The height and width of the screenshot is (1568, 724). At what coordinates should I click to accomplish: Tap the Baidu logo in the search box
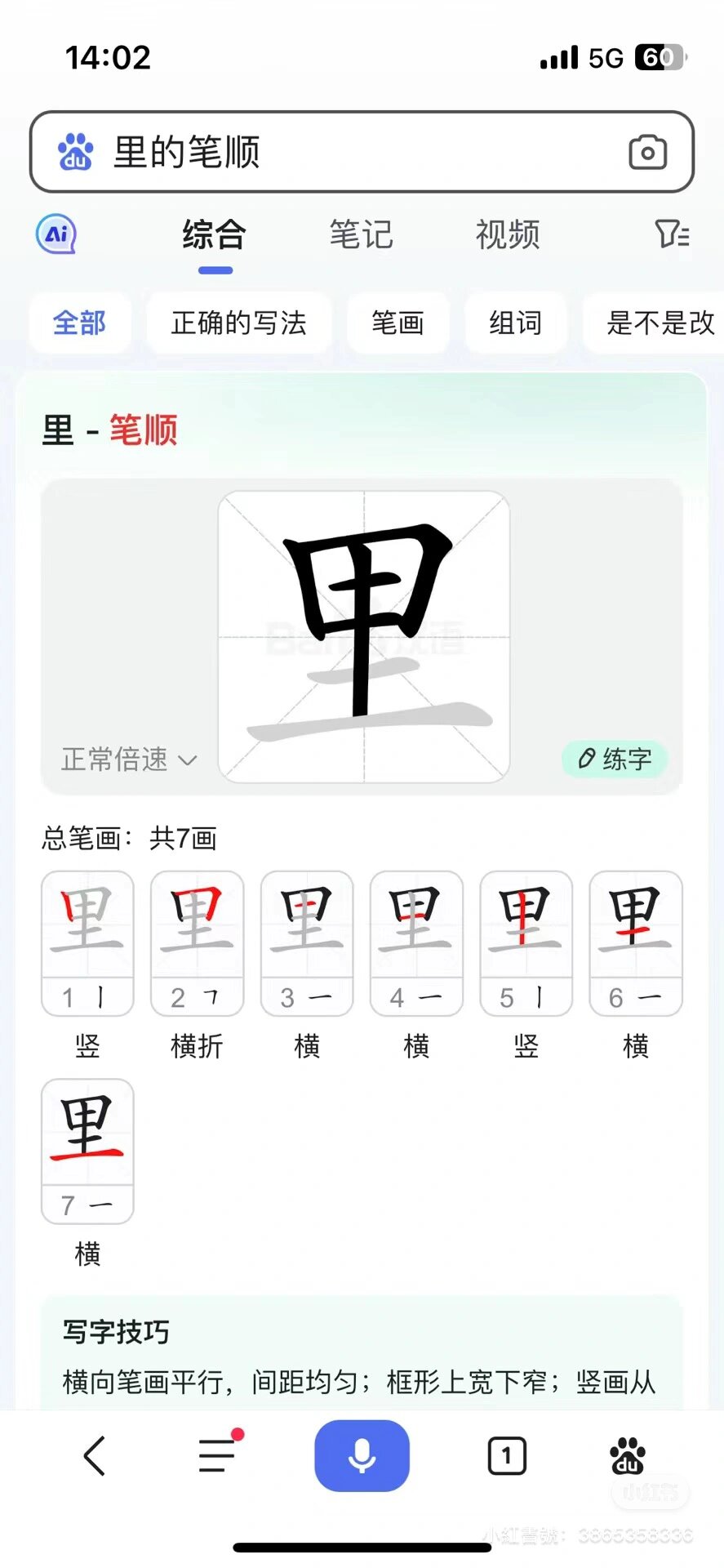point(73,153)
